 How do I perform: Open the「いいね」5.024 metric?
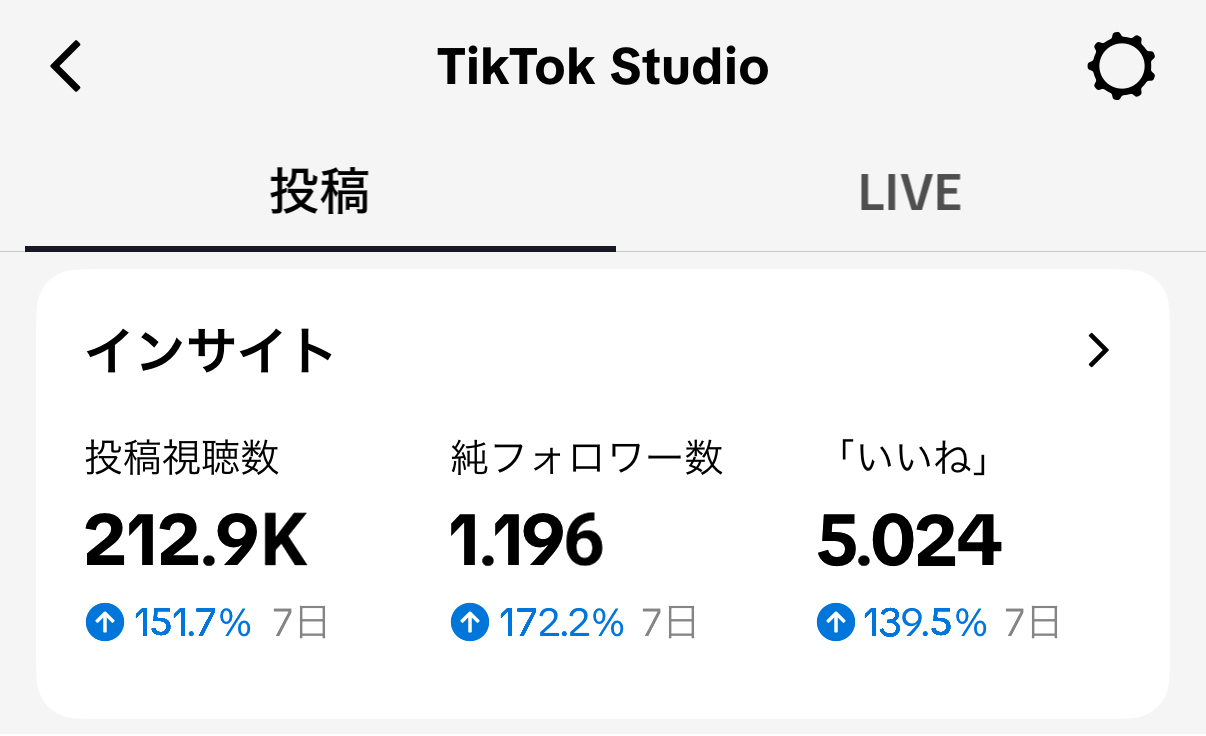909,541
